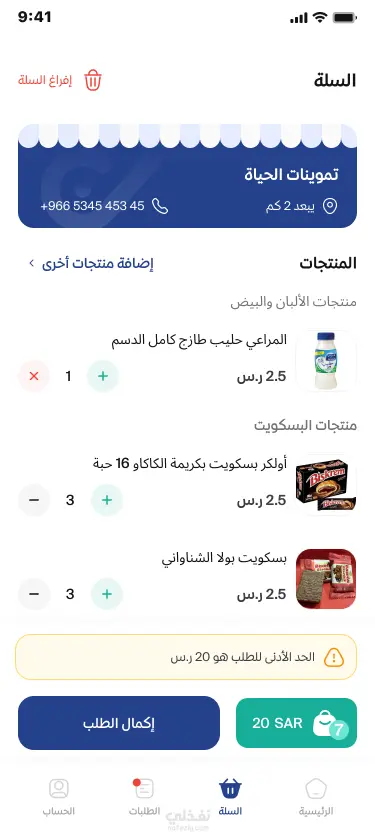Open إضافة منتجات أخرى to add more products
The height and width of the screenshot is (832, 375).
[91, 263]
